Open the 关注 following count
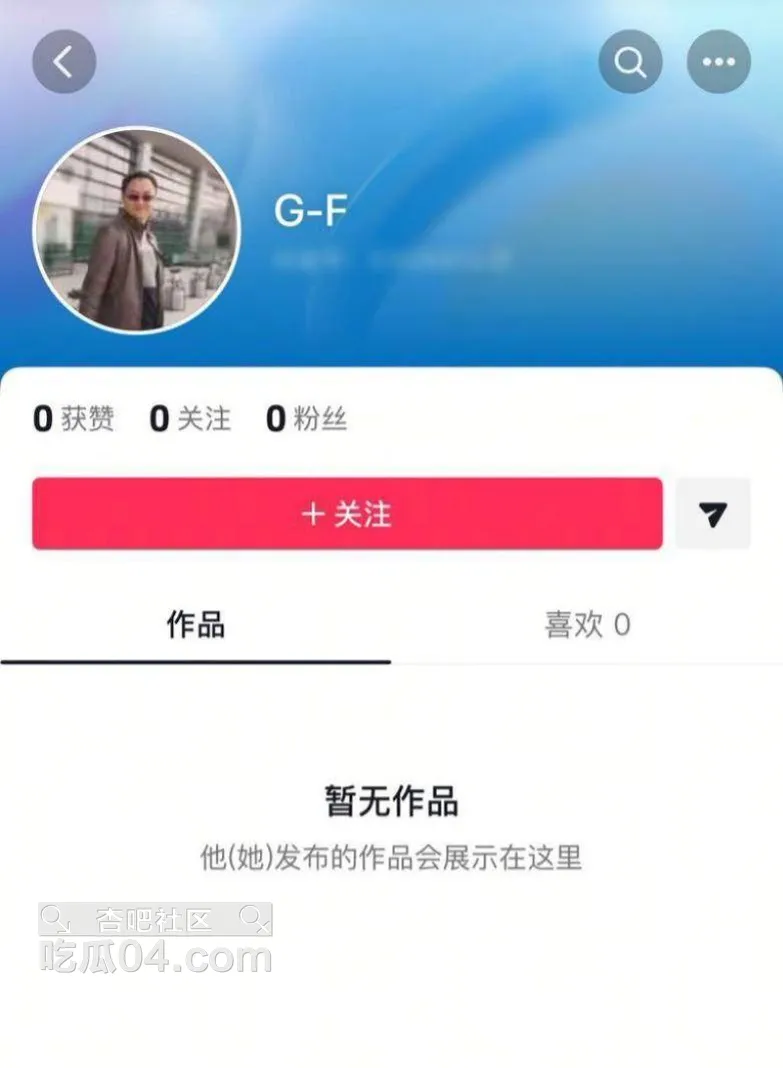The image size is (783, 1068). click(190, 419)
